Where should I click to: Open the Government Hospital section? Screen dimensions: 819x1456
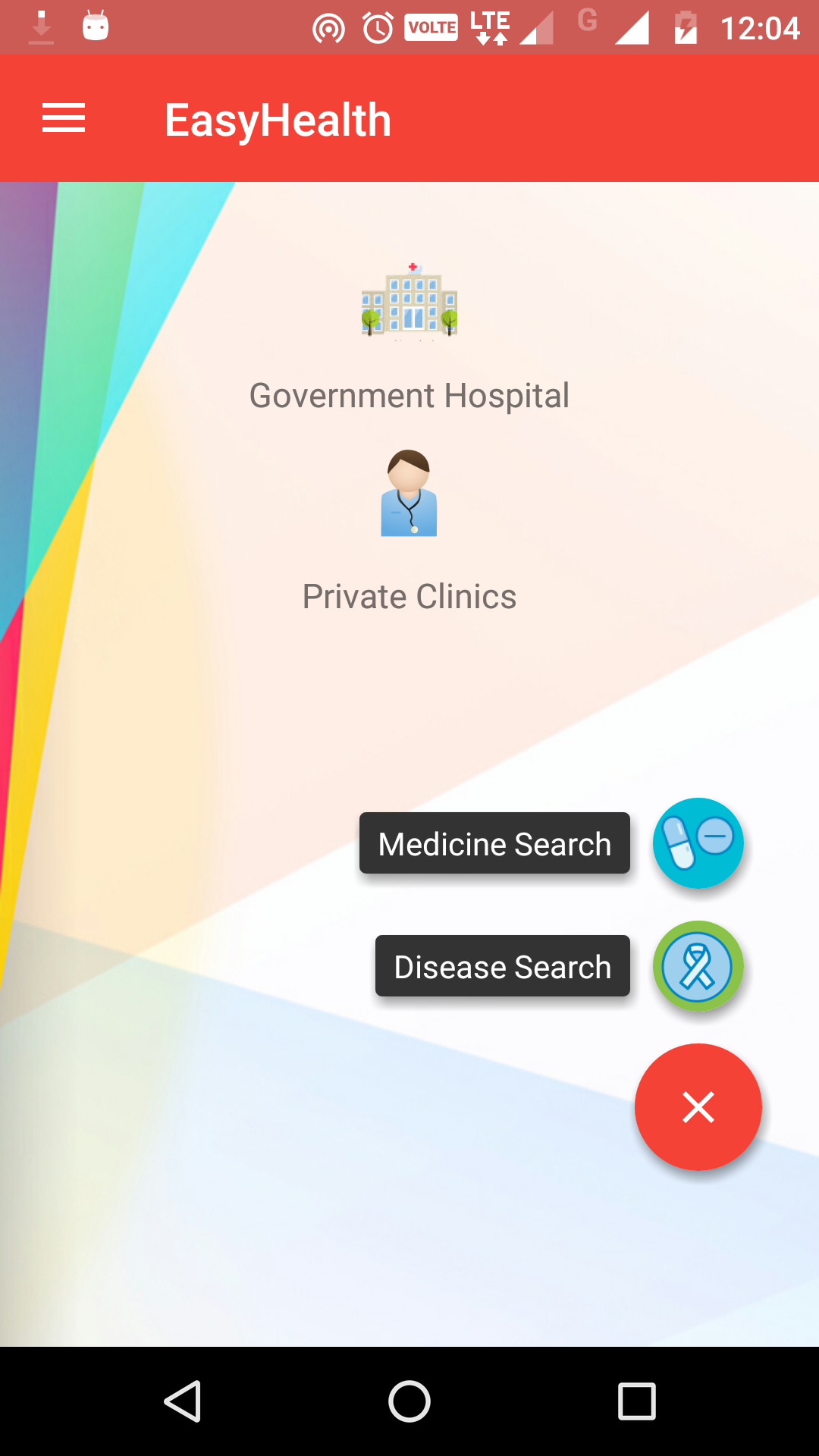[409, 338]
